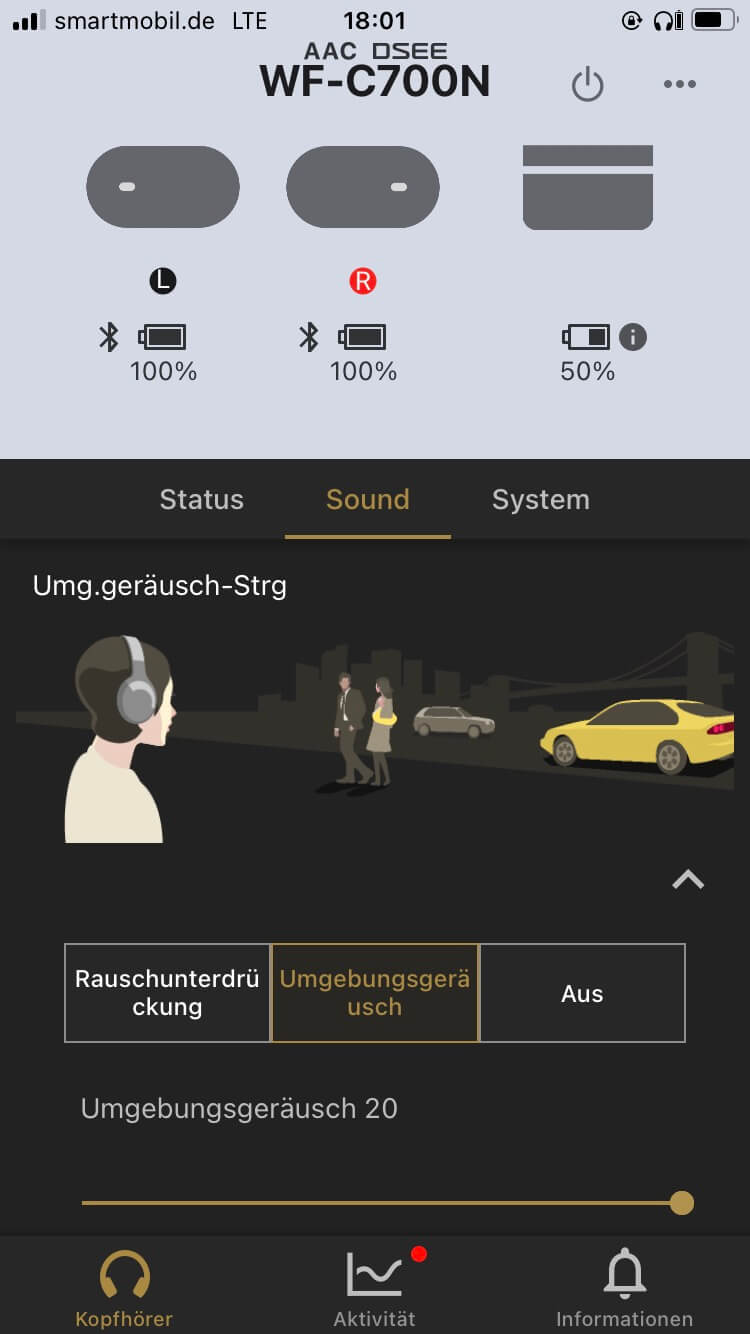This screenshot has width=750, height=1334.
Task: Tap the power icon for WF-C700N
Action: coord(587,85)
